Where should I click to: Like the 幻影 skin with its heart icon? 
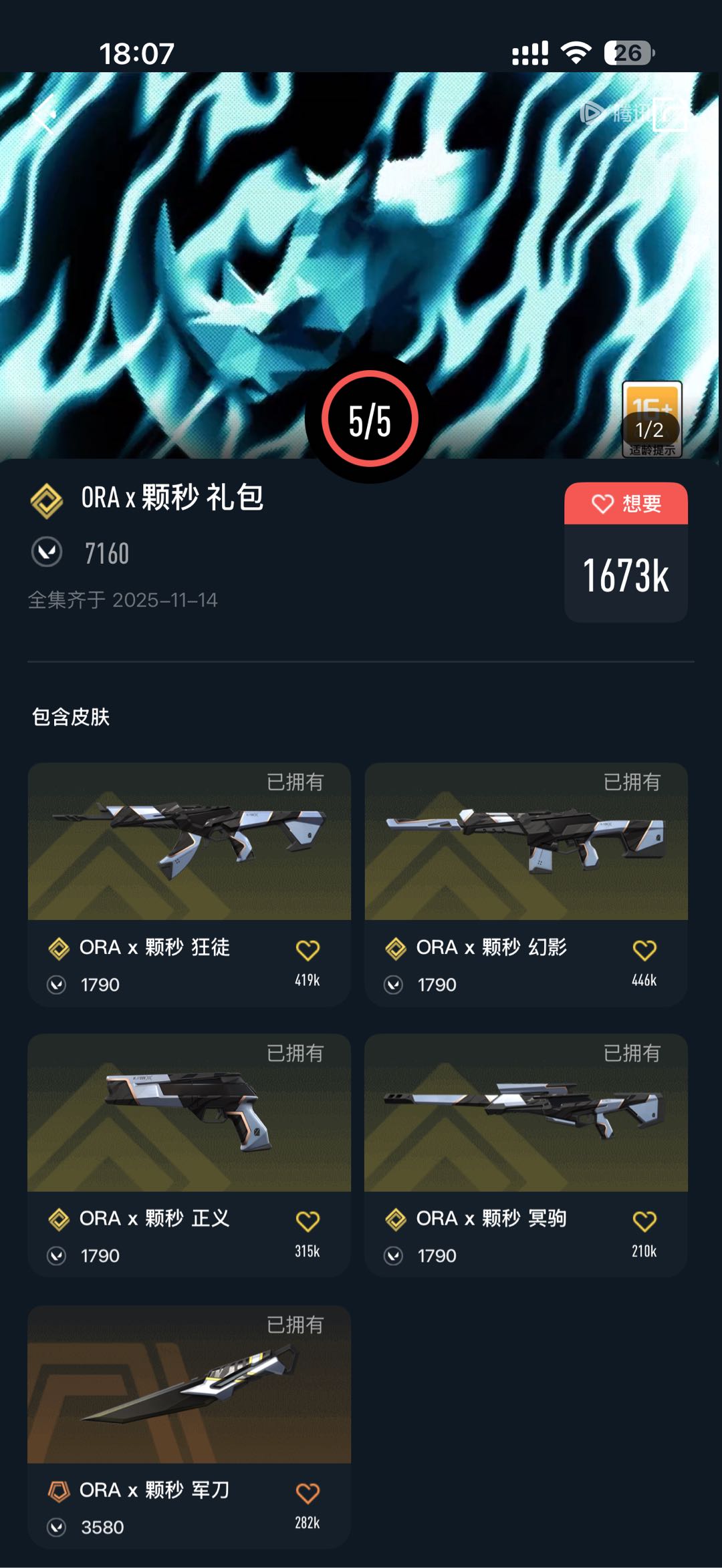pyautogui.click(x=644, y=950)
